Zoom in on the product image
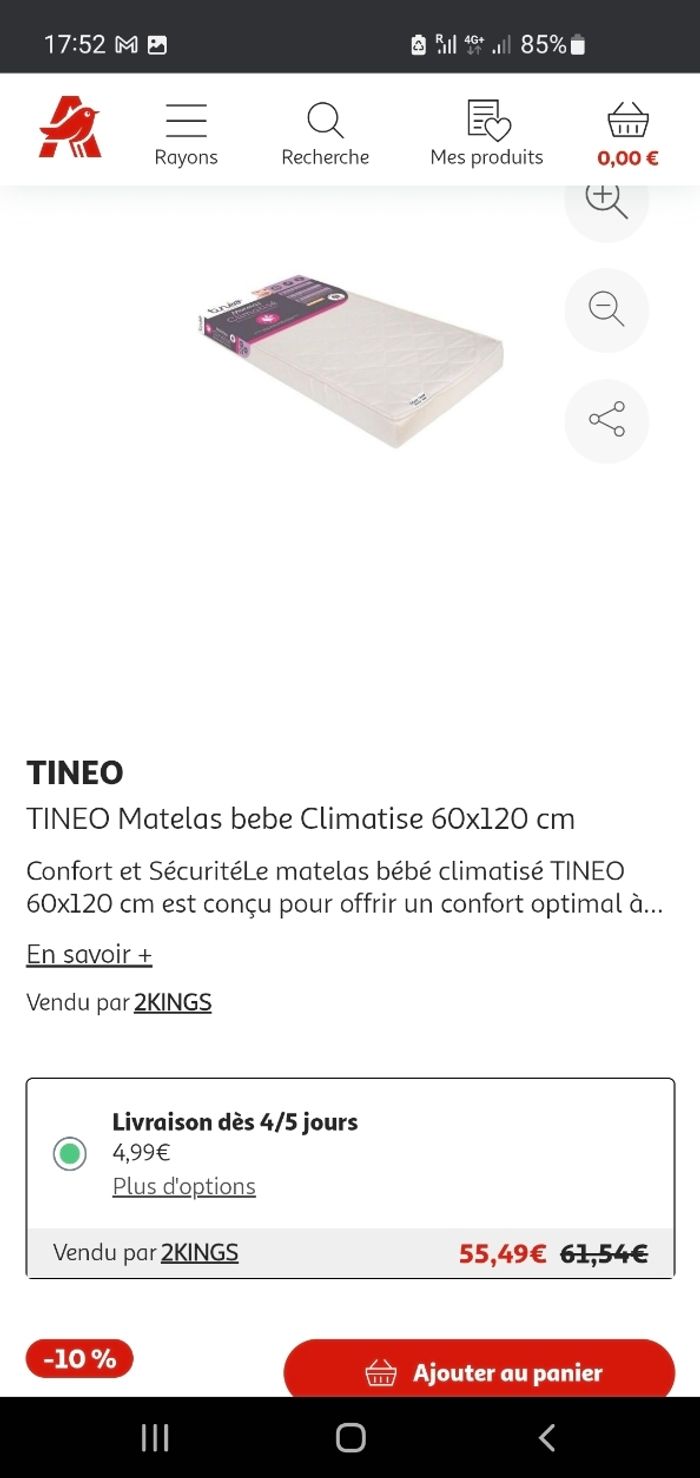This screenshot has width=700, height=1478. (x=606, y=203)
